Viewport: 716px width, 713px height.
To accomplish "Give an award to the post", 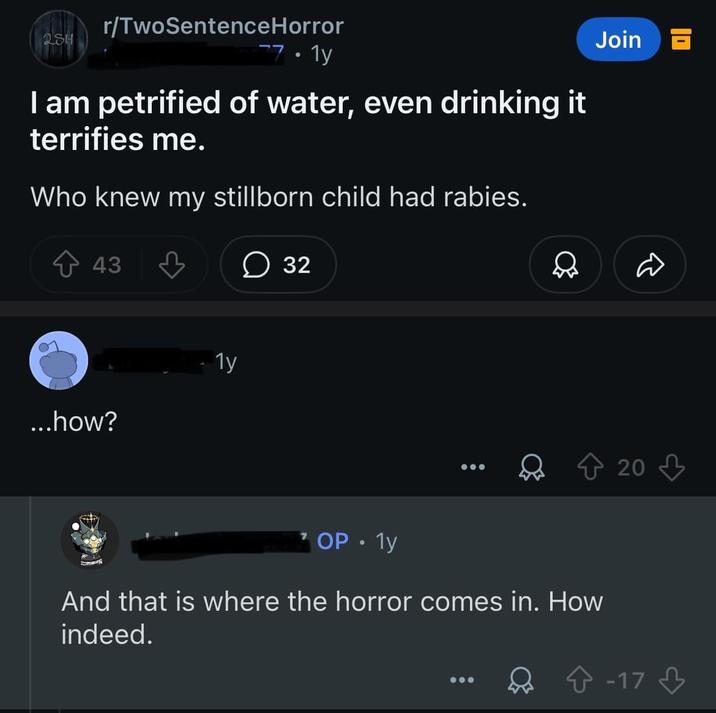I will point(565,265).
